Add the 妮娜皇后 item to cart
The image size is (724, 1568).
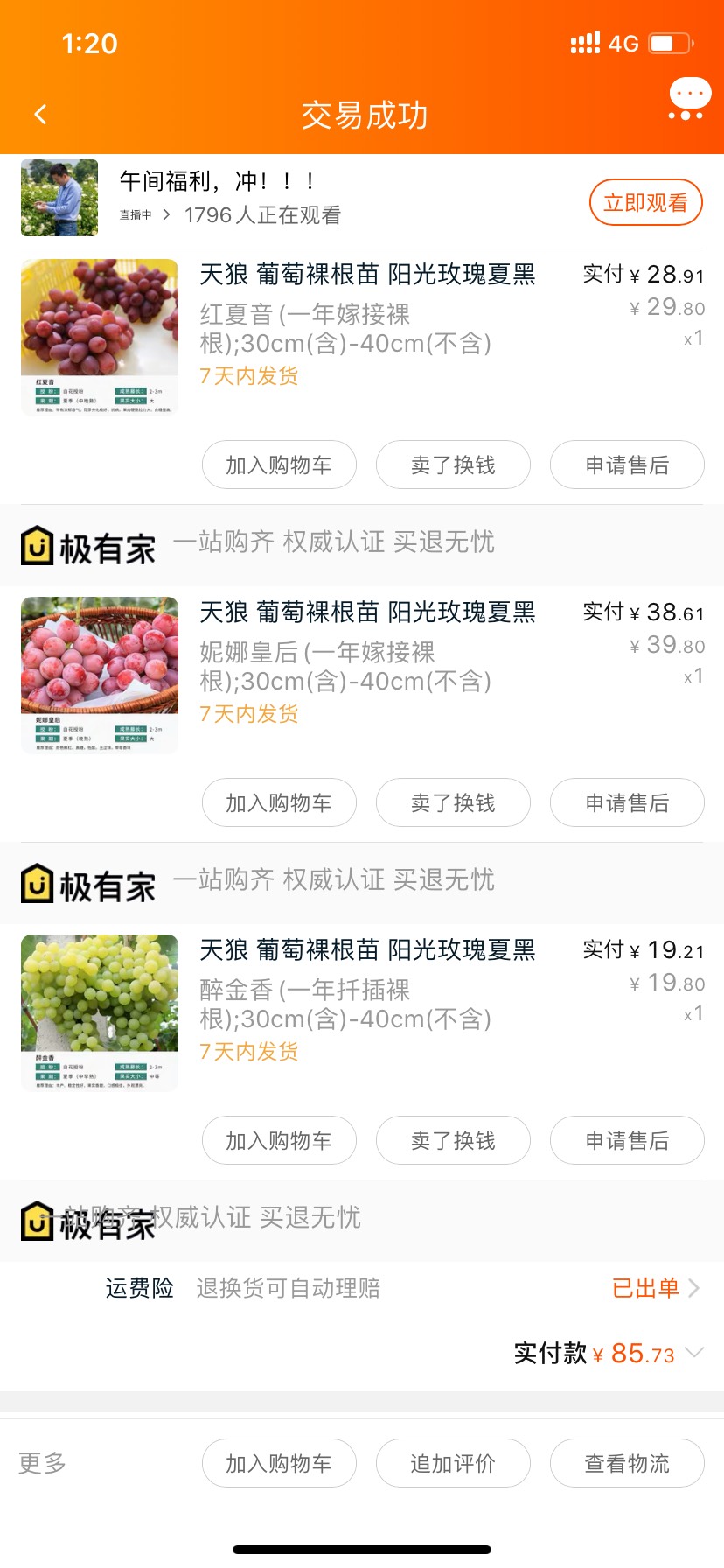point(279,802)
